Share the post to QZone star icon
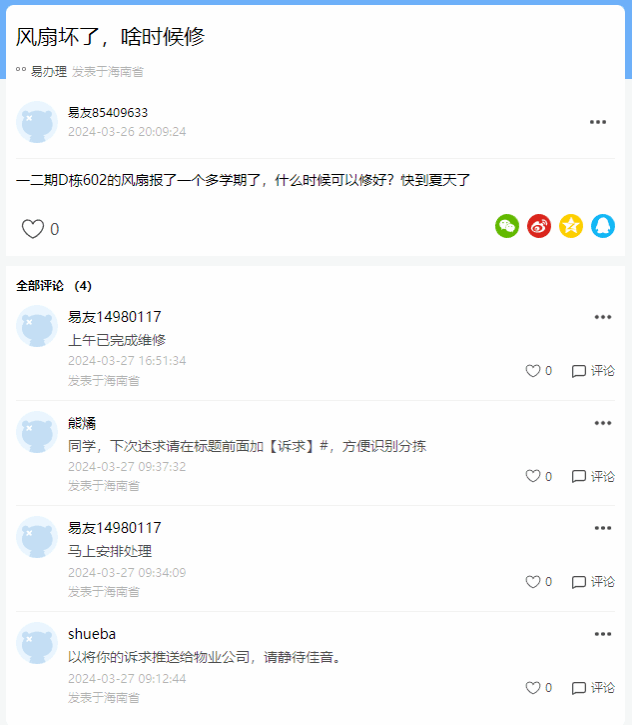This screenshot has height=725, width=632. pos(571,226)
